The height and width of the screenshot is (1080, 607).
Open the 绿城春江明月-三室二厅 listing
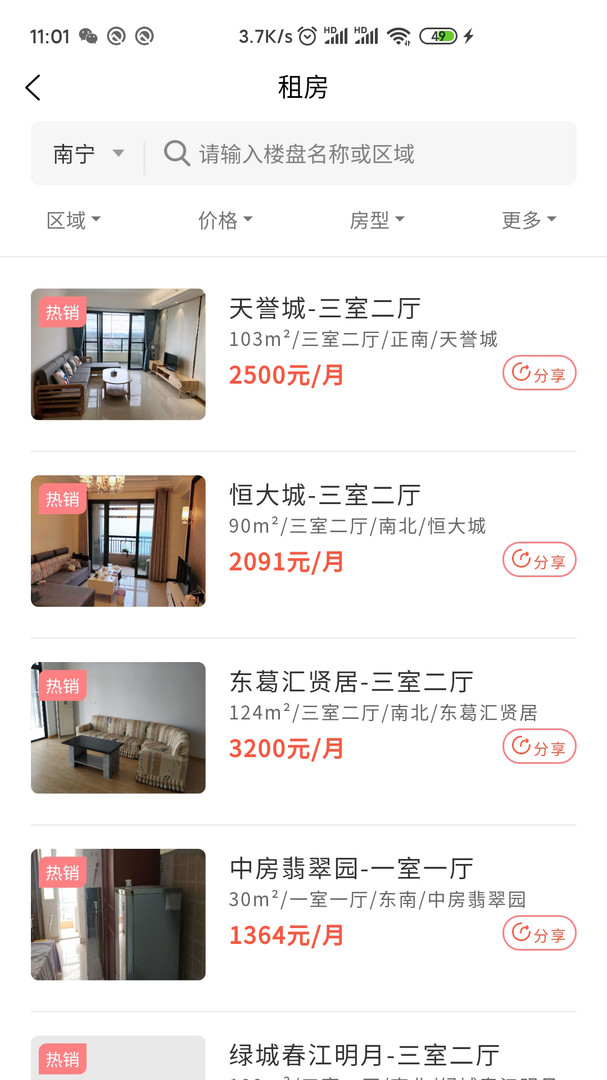364,1055
